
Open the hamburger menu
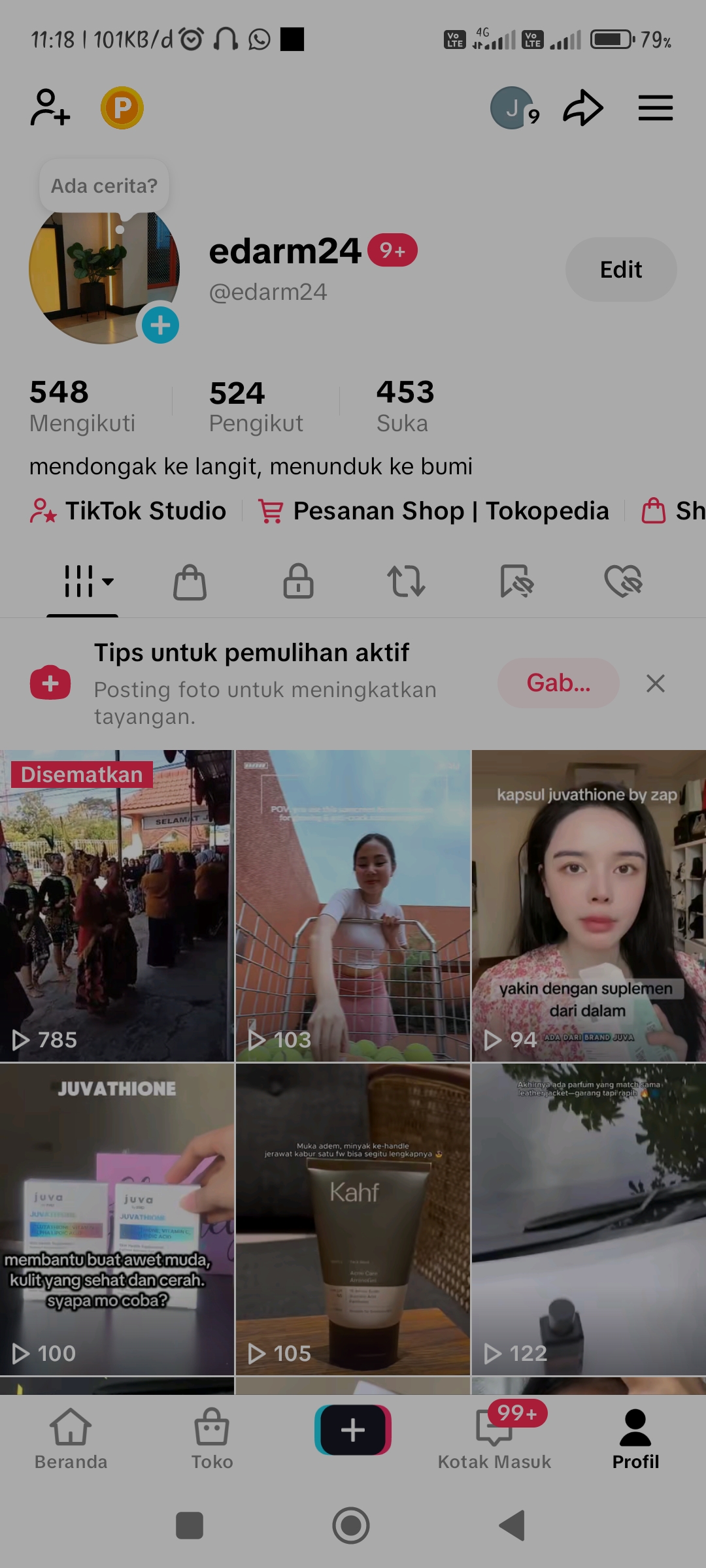tap(655, 108)
